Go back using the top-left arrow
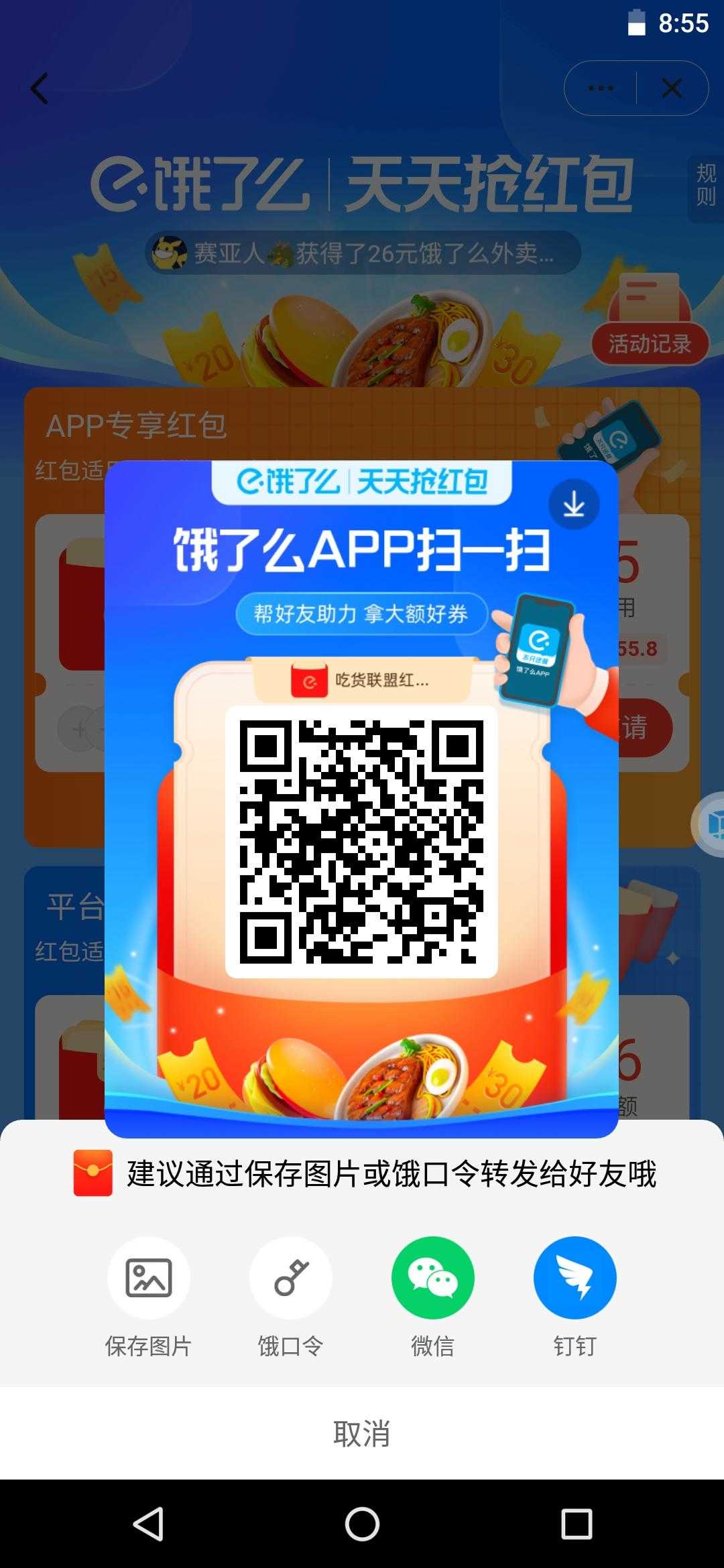 [x=40, y=88]
